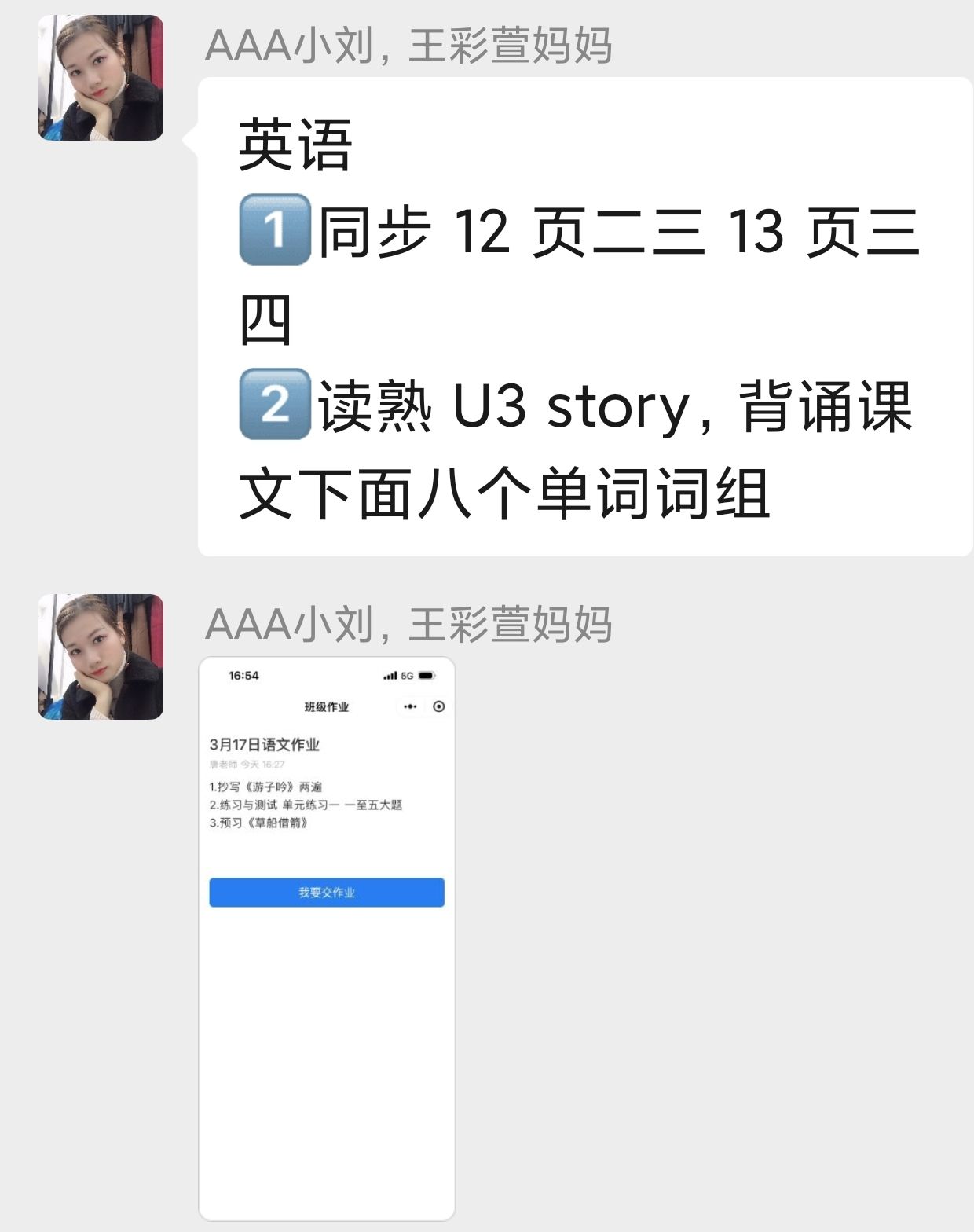Open sender's avatar beside the shared screenshot image
This screenshot has width=974, height=1232.
tap(101, 657)
